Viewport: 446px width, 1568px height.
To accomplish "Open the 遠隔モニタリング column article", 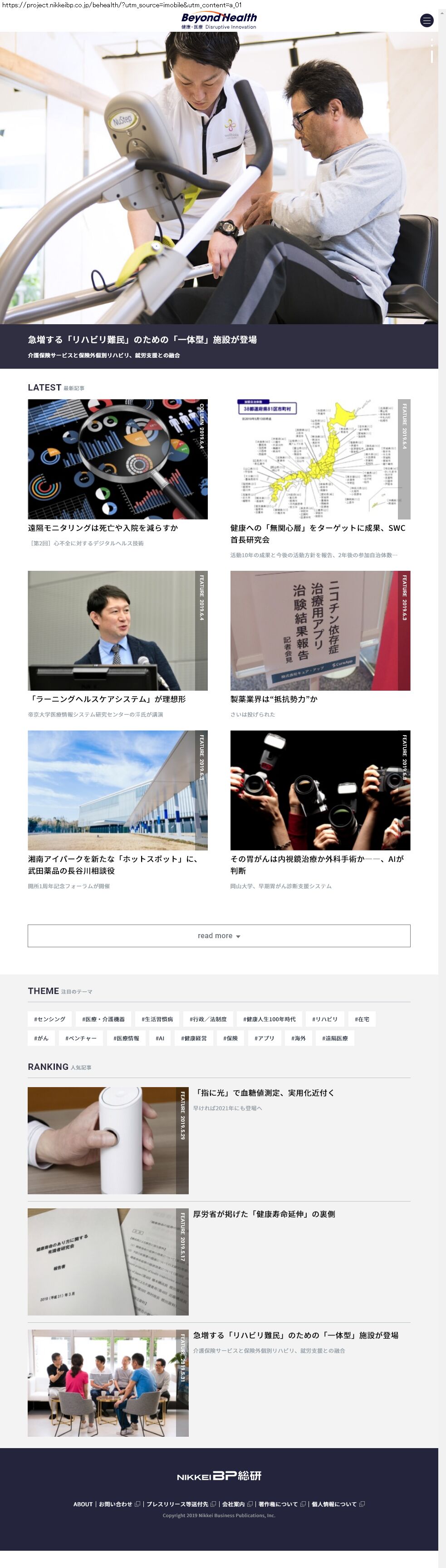I will pos(103,528).
